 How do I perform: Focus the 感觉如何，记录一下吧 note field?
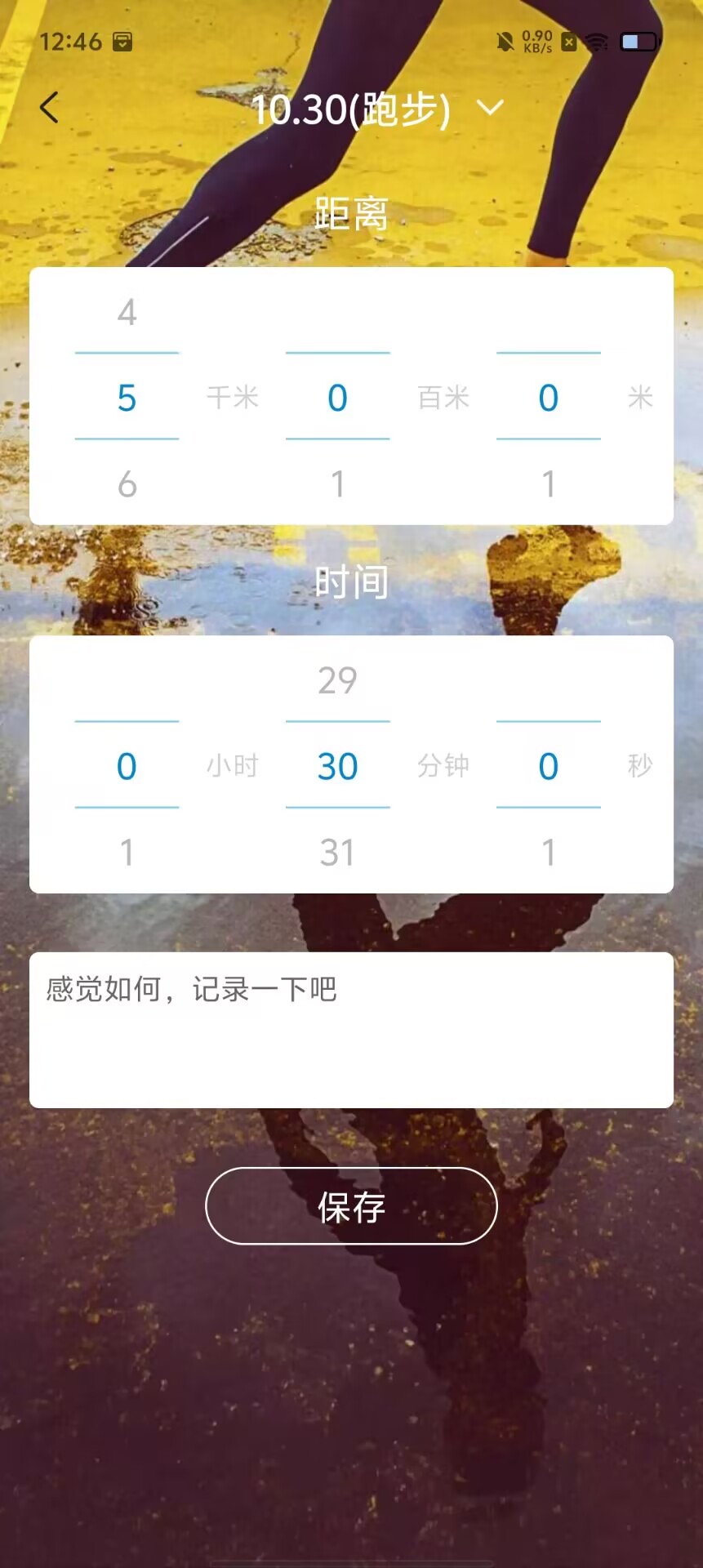coord(351,1029)
